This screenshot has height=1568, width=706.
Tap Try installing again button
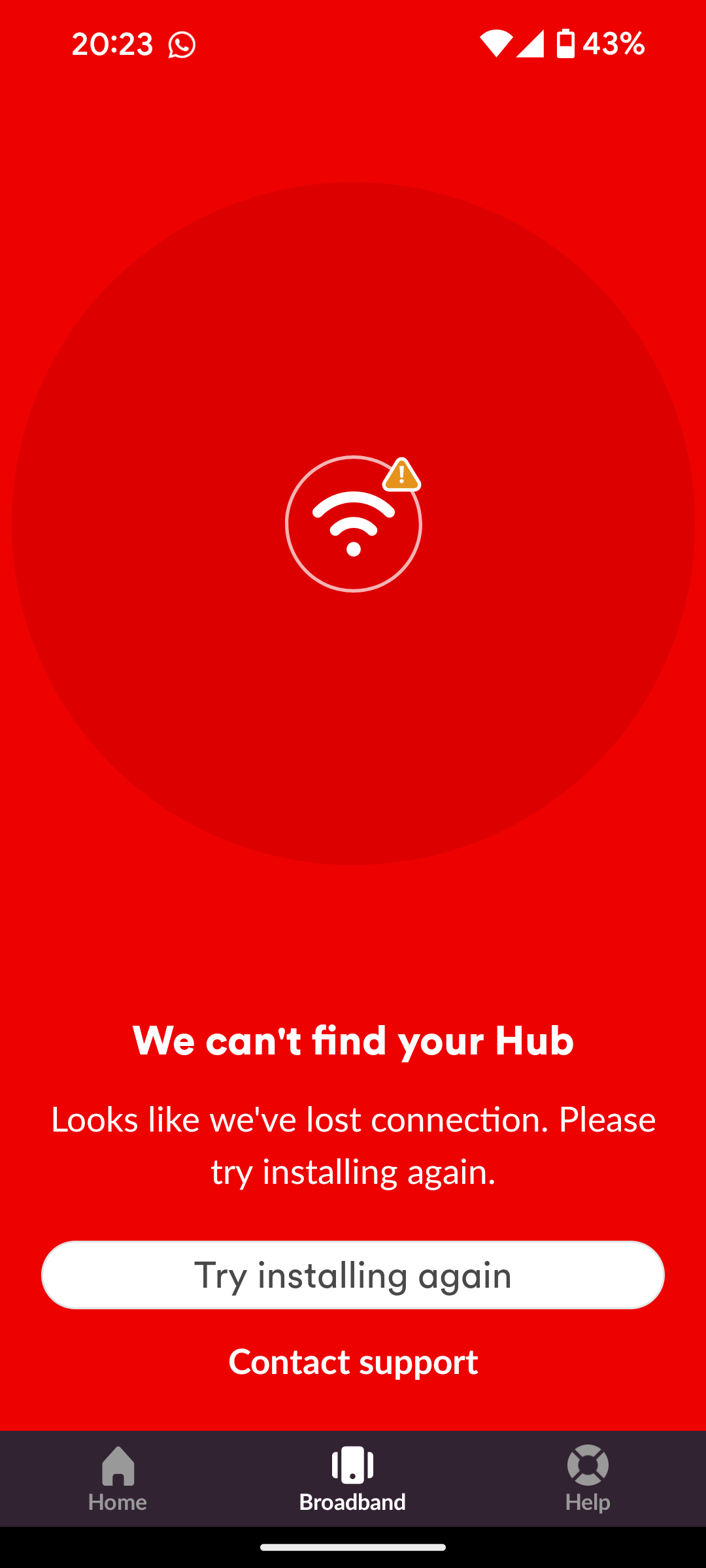pyautogui.click(x=353, y=1275)
